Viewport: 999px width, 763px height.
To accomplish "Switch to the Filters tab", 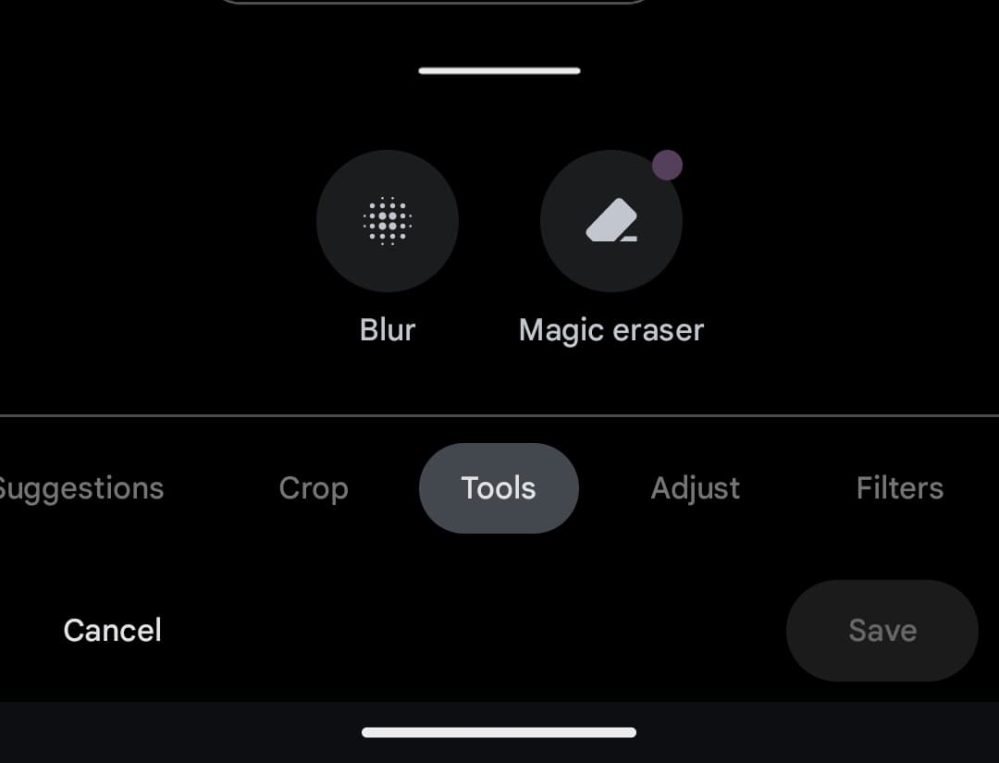I will (x=899, y=488).
